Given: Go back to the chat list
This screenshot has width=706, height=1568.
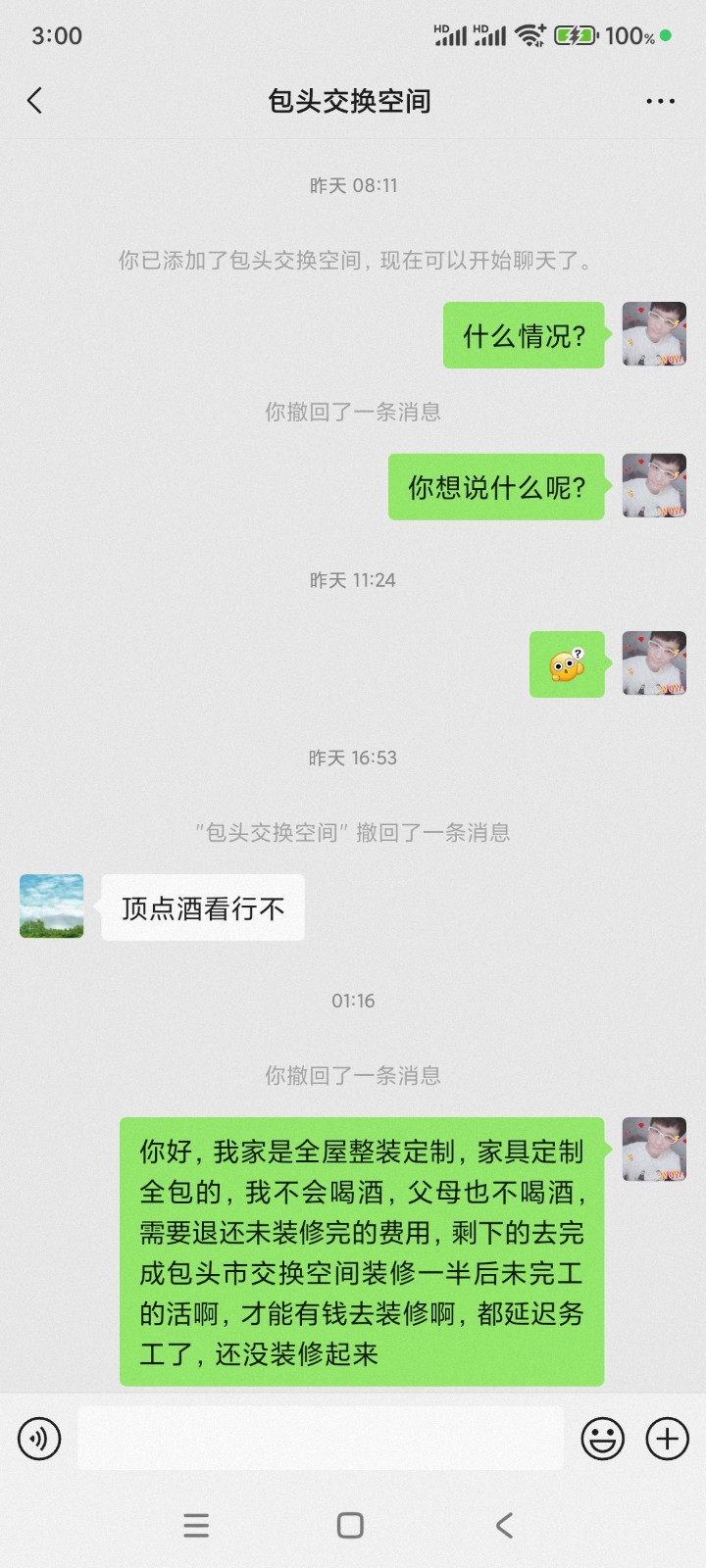Looking at the screenshot, I should click(35, 101).
